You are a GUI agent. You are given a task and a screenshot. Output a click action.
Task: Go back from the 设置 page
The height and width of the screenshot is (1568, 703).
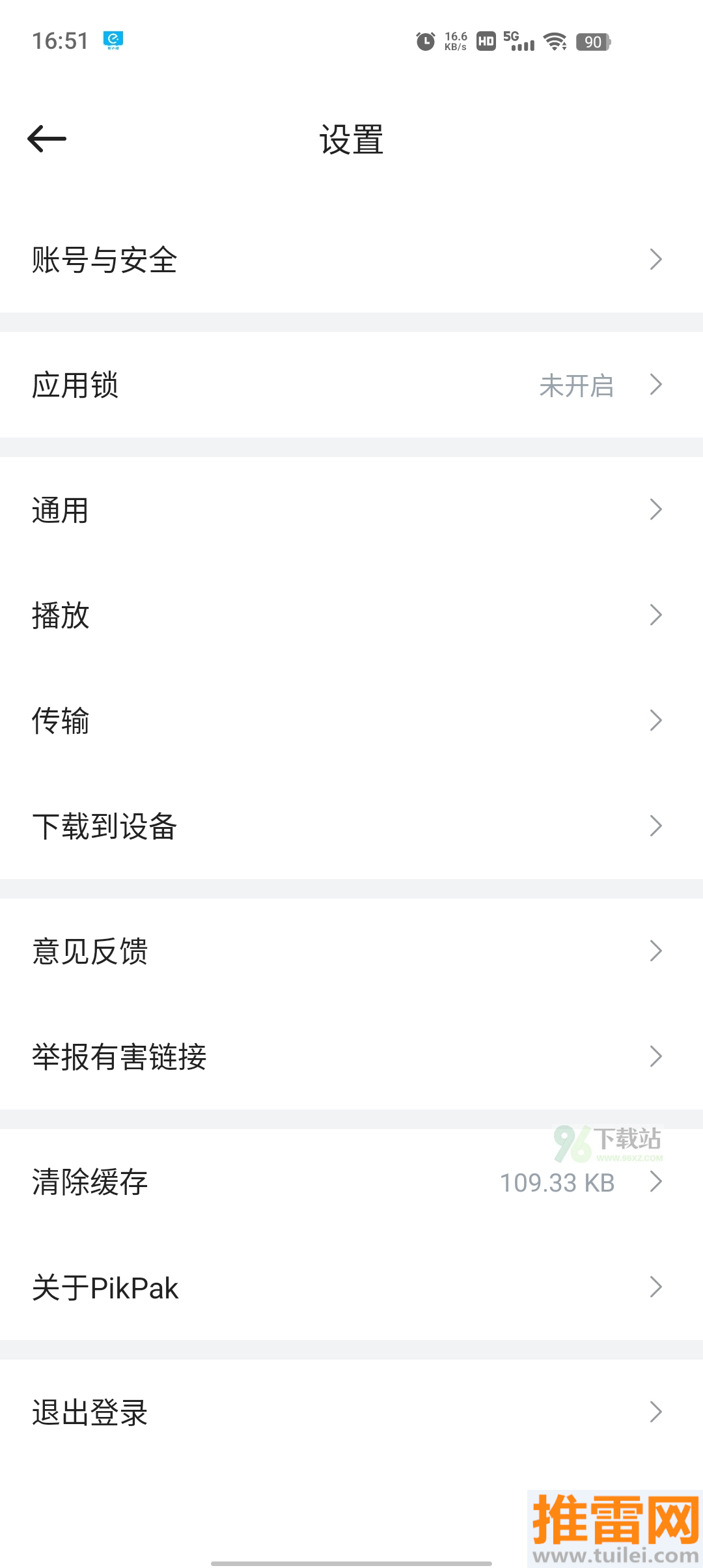click(47, 139)
